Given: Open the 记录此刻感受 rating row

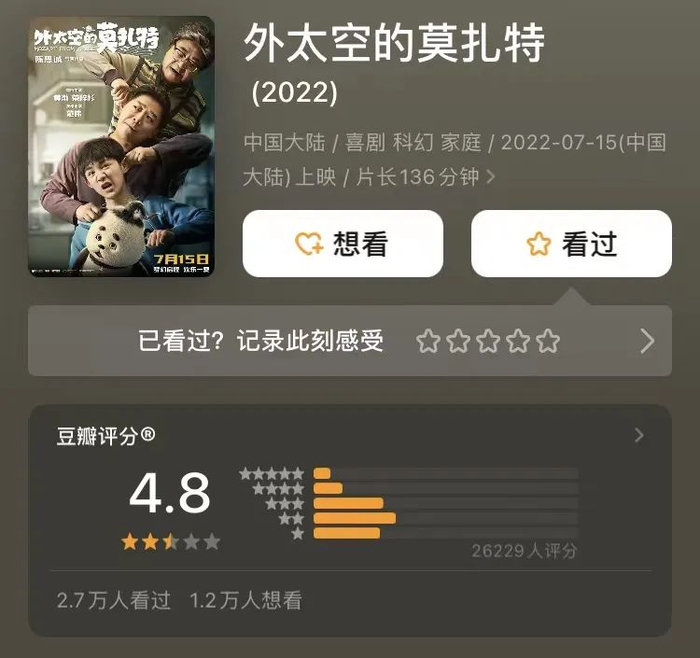Looking at the screenshot, I should click(x=350, y=341).
